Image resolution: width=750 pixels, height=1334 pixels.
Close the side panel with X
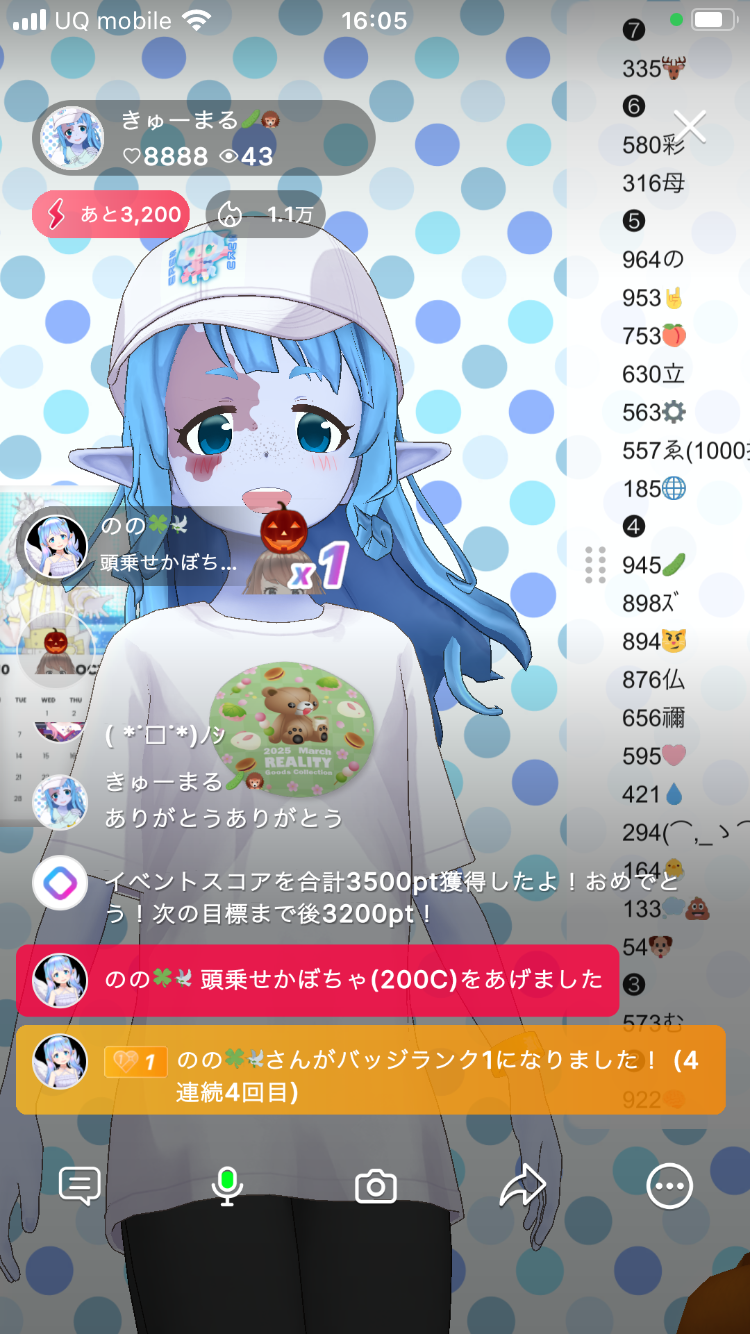click(690, 127)
